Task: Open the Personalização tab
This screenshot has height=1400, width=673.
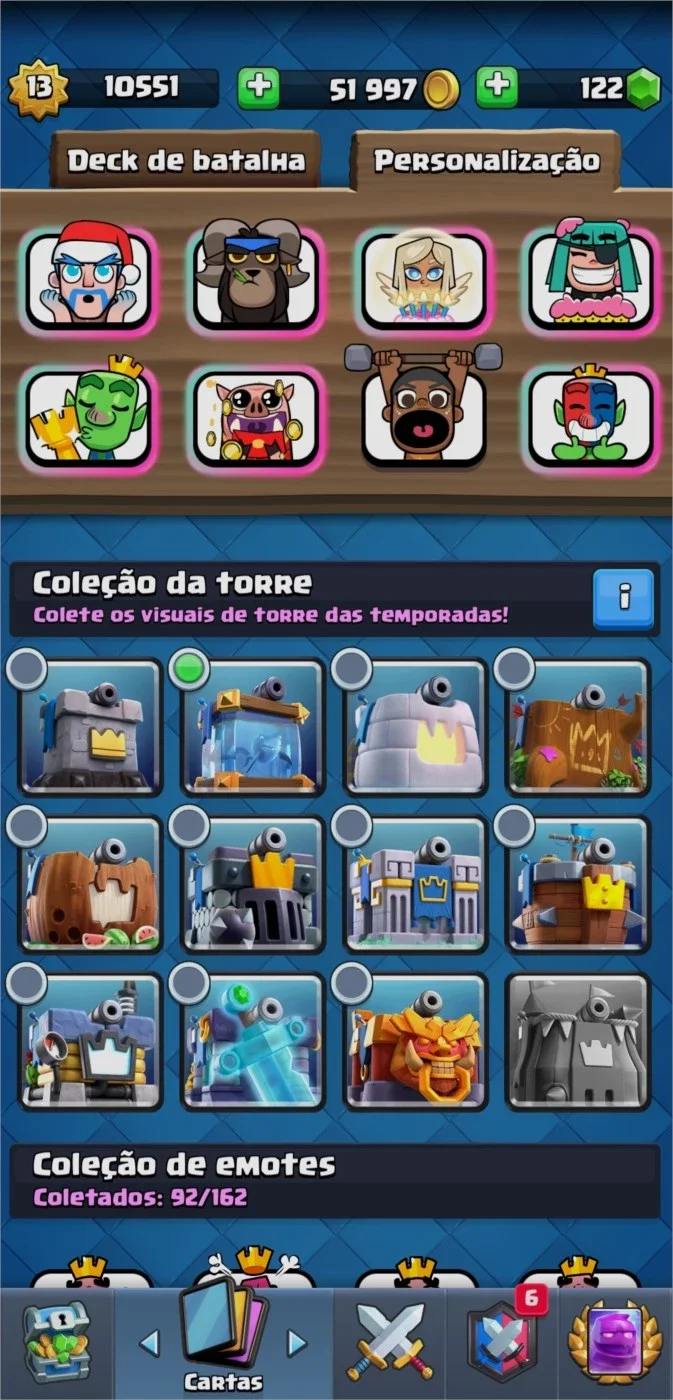Action: (x=486, y=161)
